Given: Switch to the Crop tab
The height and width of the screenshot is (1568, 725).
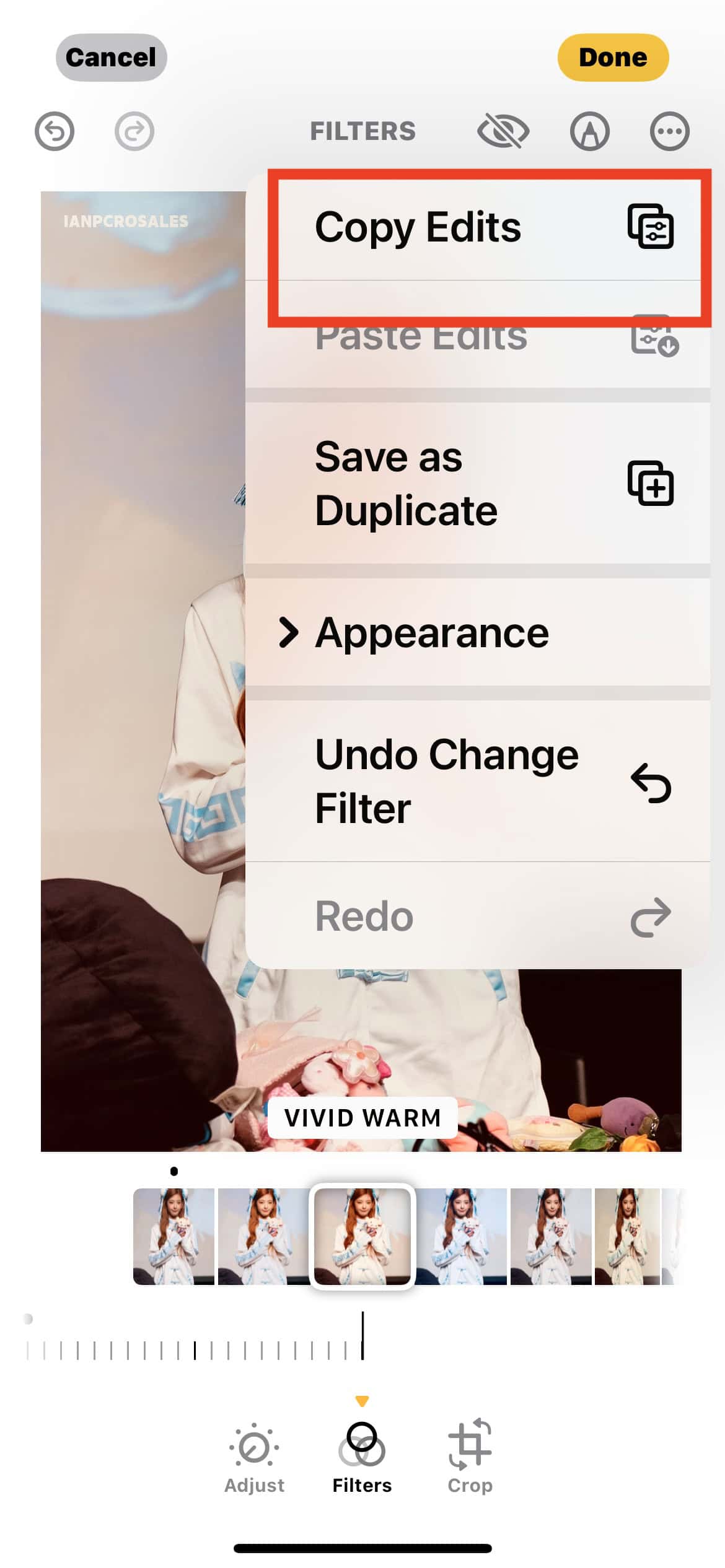Looking at the screenshot, I should click(470, 1459).
